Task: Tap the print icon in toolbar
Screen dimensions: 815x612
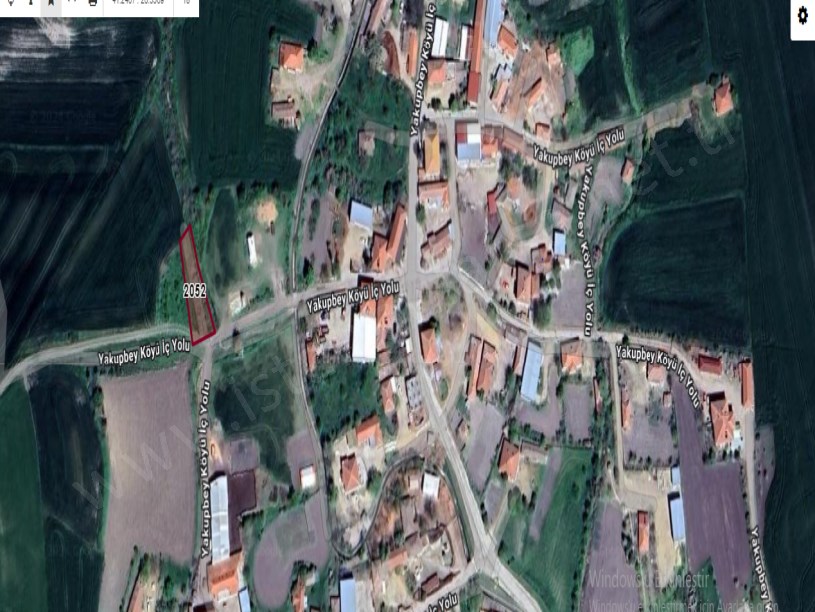Action: pyautogui.click(x=92, y=3)
